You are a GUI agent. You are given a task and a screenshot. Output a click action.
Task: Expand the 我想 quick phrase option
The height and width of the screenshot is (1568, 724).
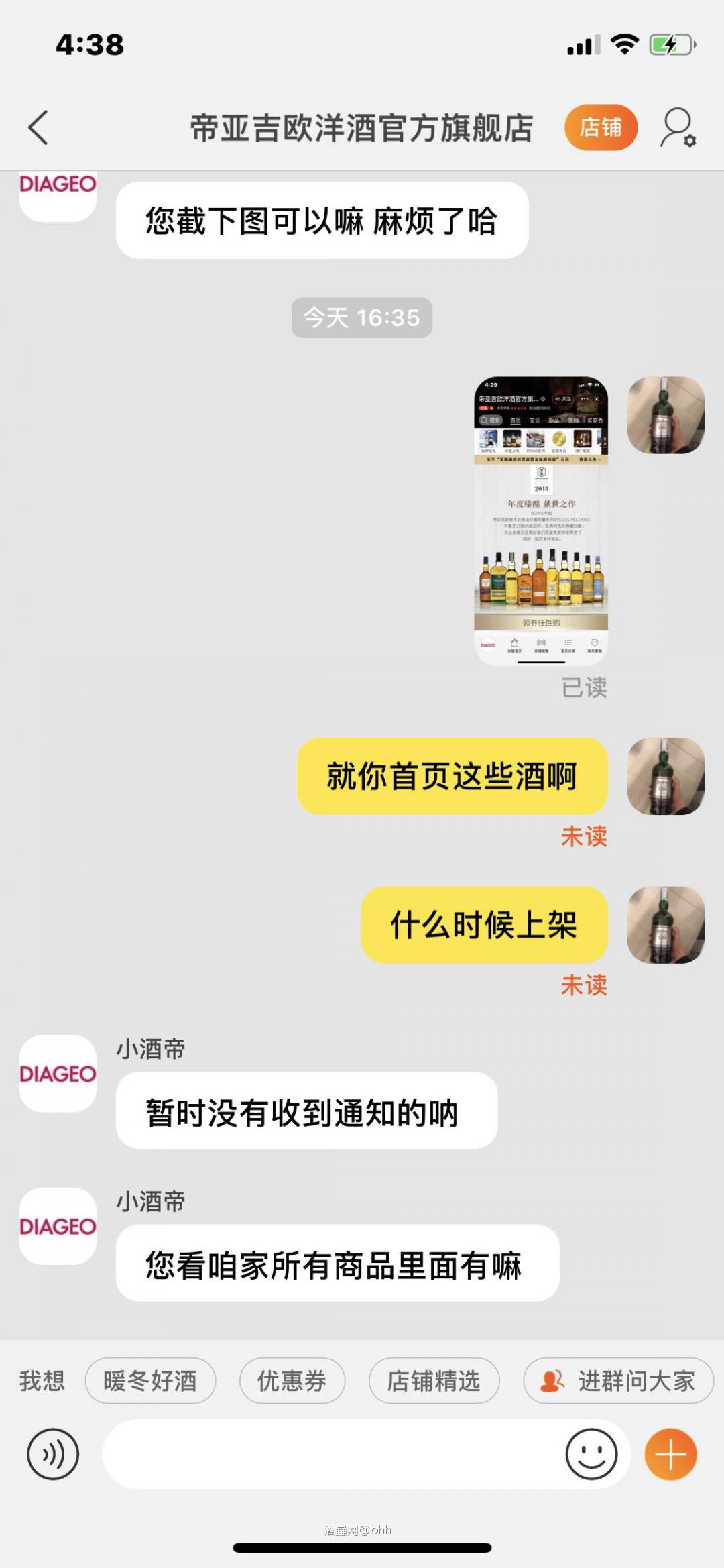[x=42, y=1380]
